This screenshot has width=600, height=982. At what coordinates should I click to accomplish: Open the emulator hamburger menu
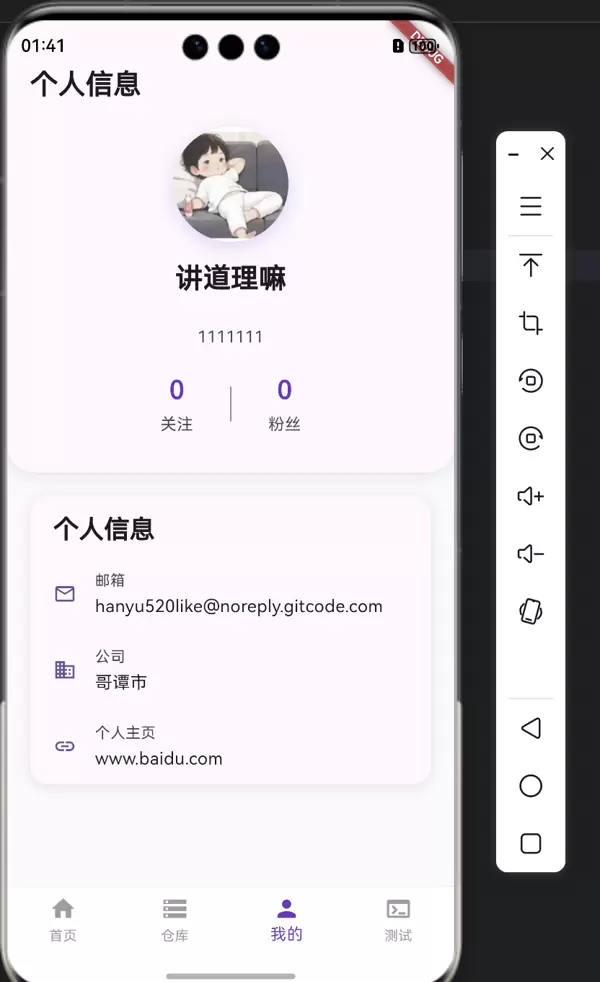tap(531, 207)
